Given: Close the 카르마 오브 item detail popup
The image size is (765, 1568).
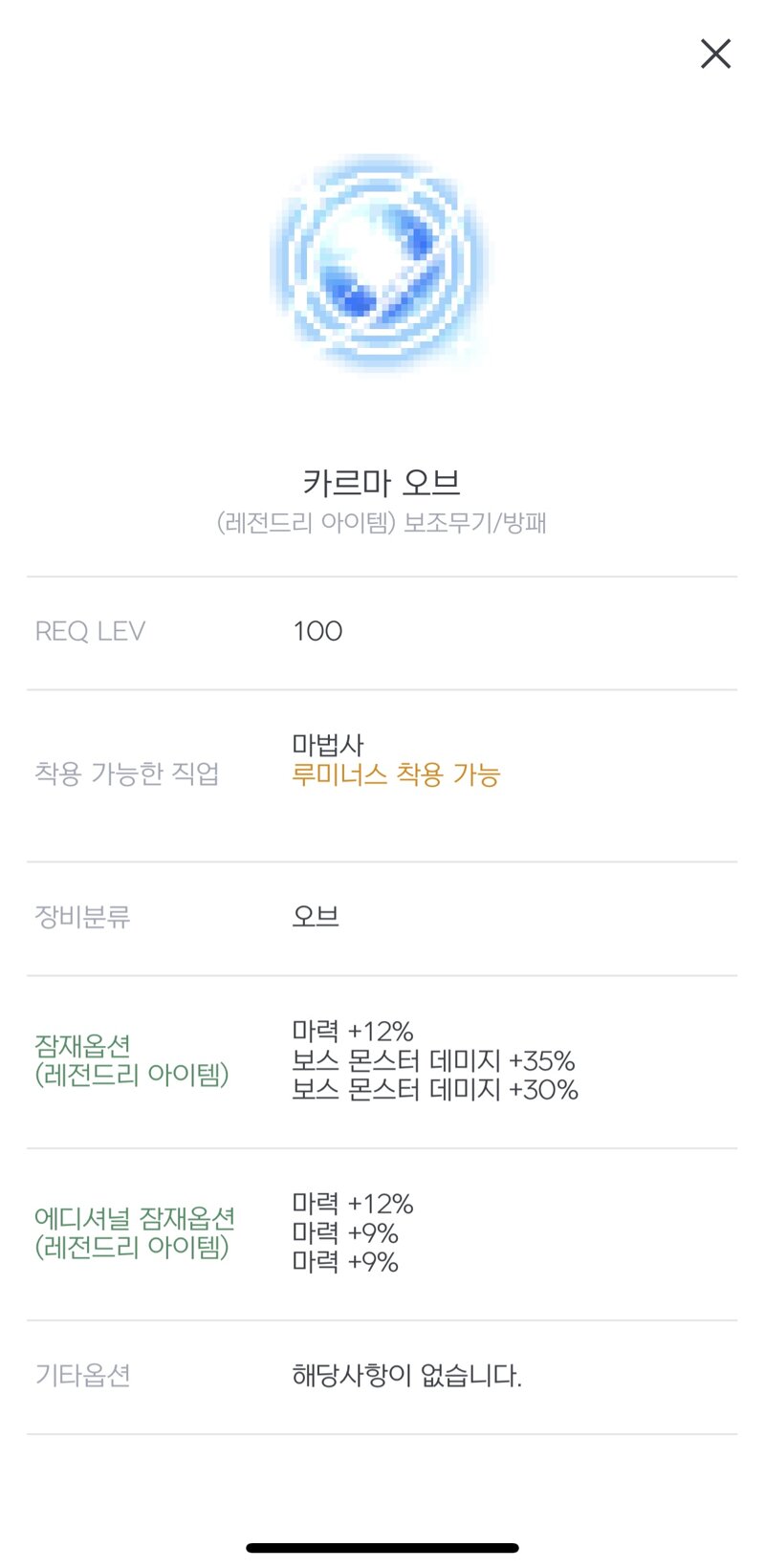Looking at the screenshot, I should [x=715, y=54].
